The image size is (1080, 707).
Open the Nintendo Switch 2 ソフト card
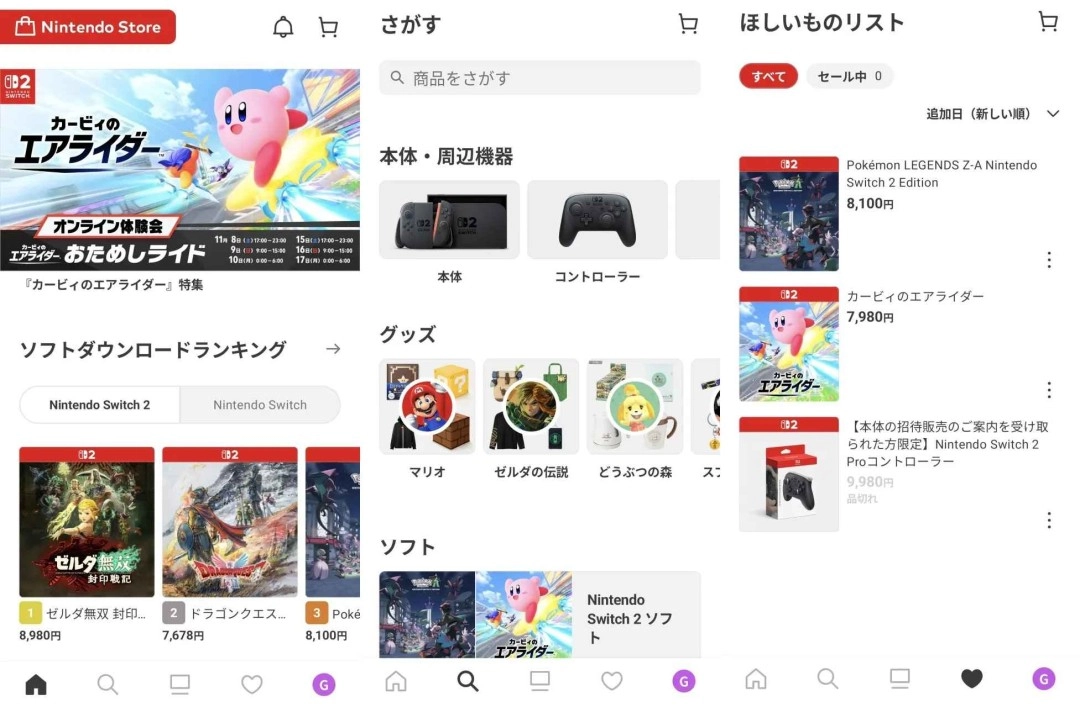click(540, 615)
